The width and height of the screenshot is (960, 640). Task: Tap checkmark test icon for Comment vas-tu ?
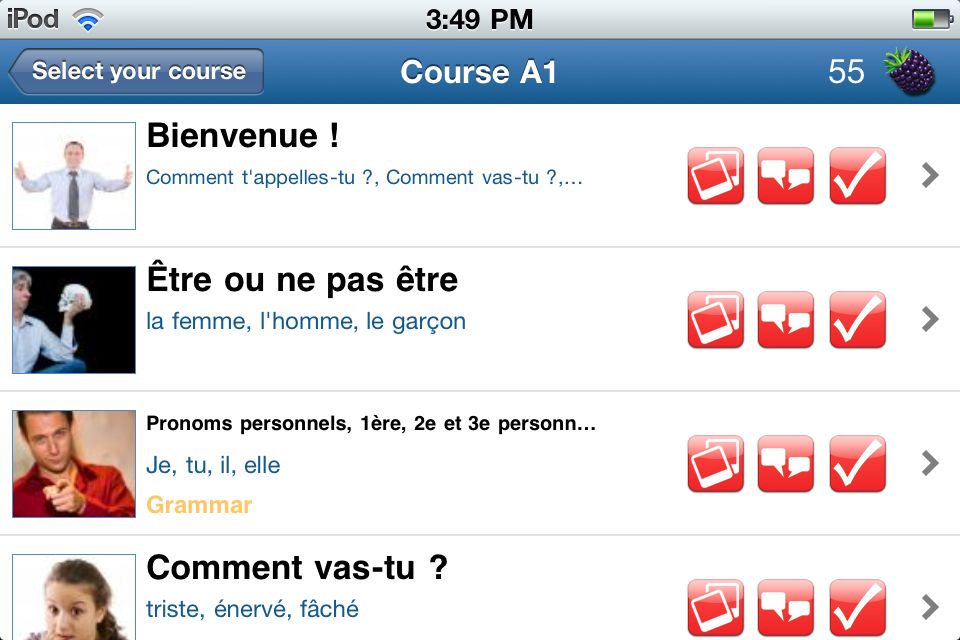[858, 606]
